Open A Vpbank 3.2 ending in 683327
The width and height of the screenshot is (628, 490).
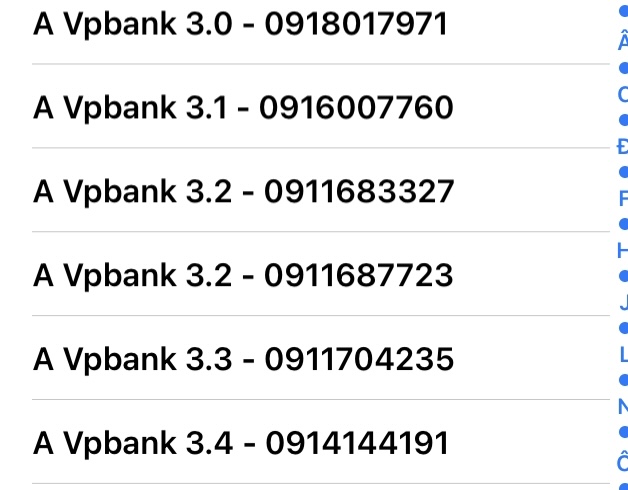coord(244,191)
